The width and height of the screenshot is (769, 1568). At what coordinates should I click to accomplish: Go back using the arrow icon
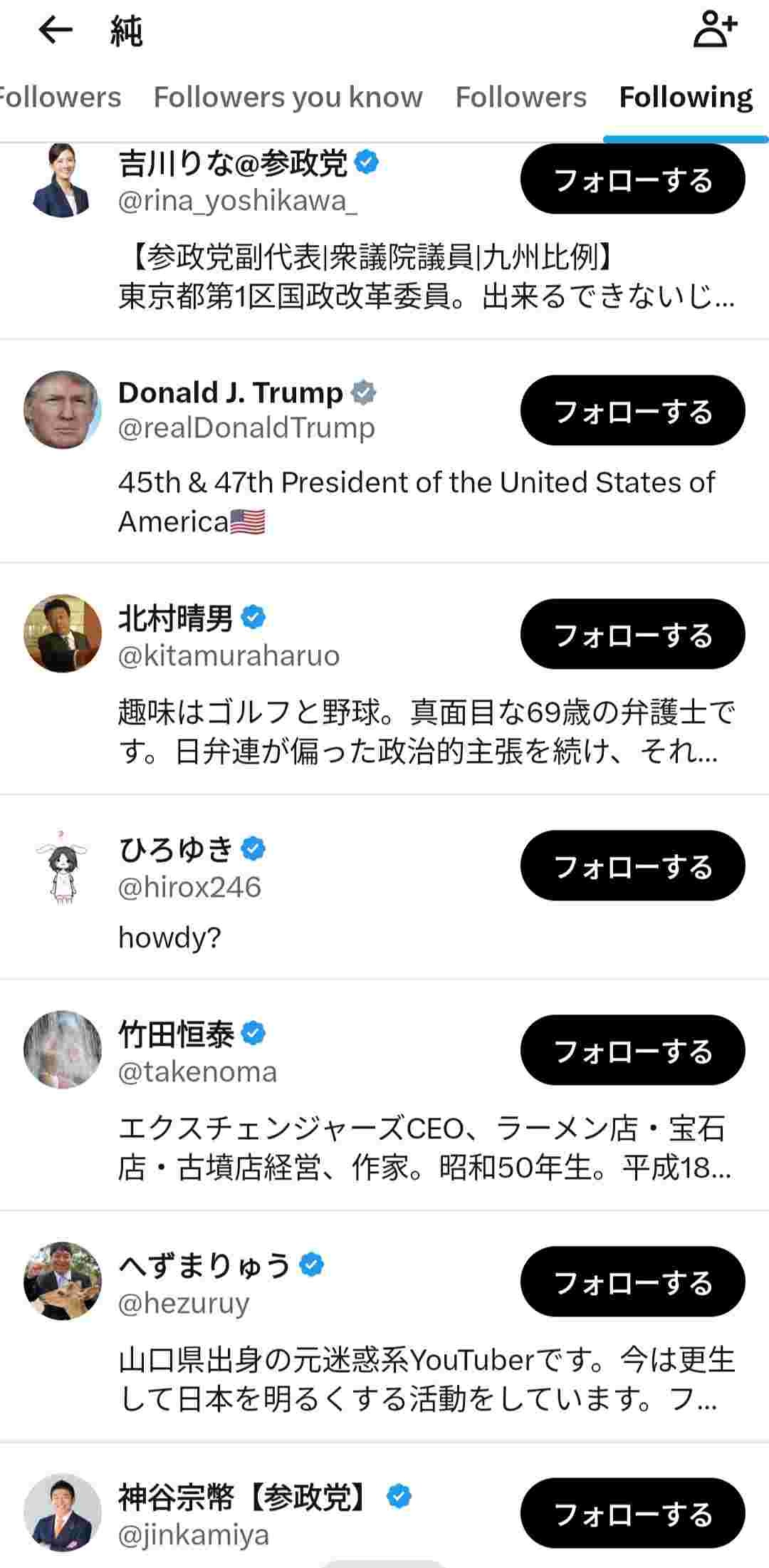[56, 30]
